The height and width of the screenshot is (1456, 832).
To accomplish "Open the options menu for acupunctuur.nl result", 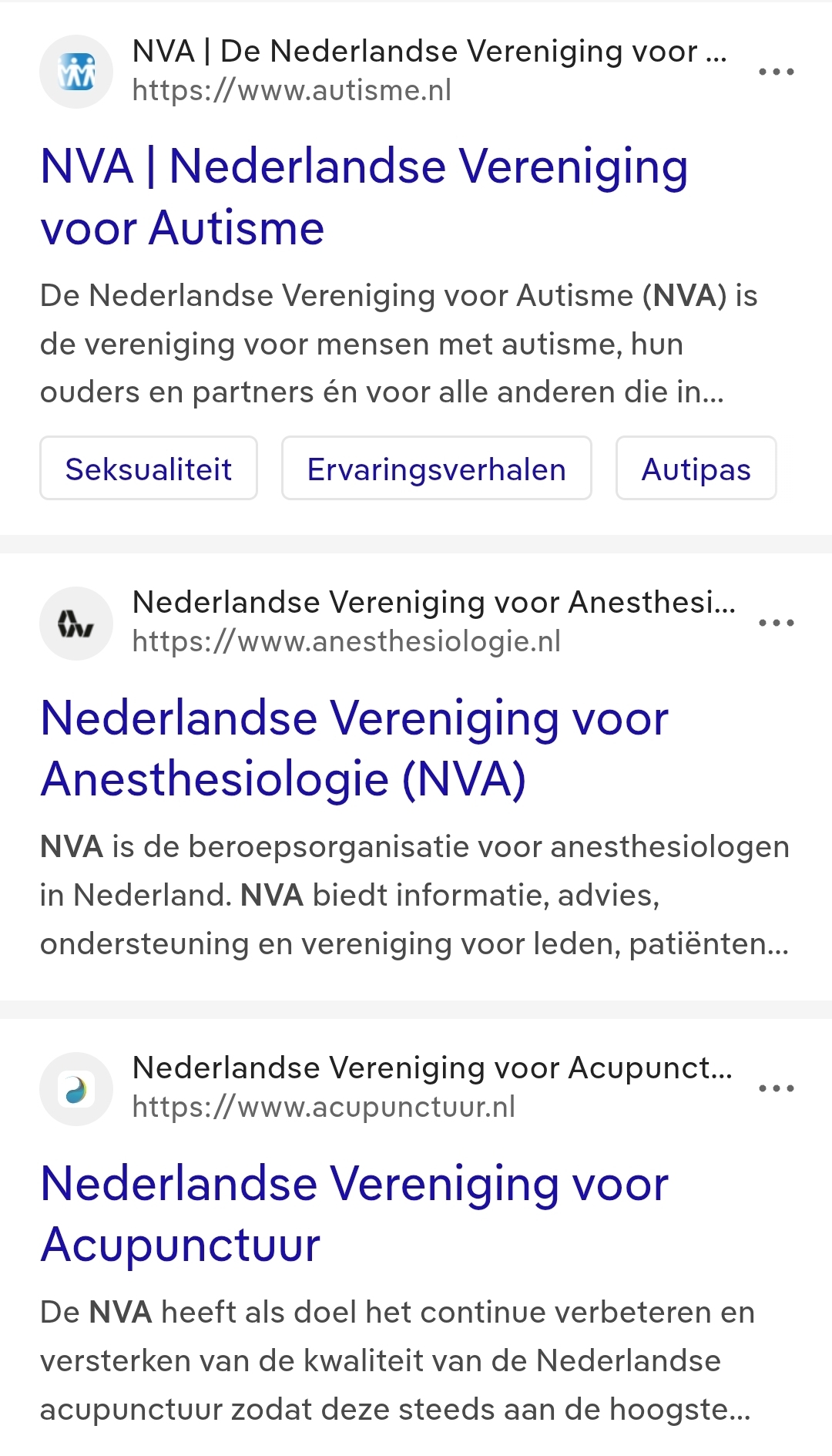I will tap(776, 1088).
